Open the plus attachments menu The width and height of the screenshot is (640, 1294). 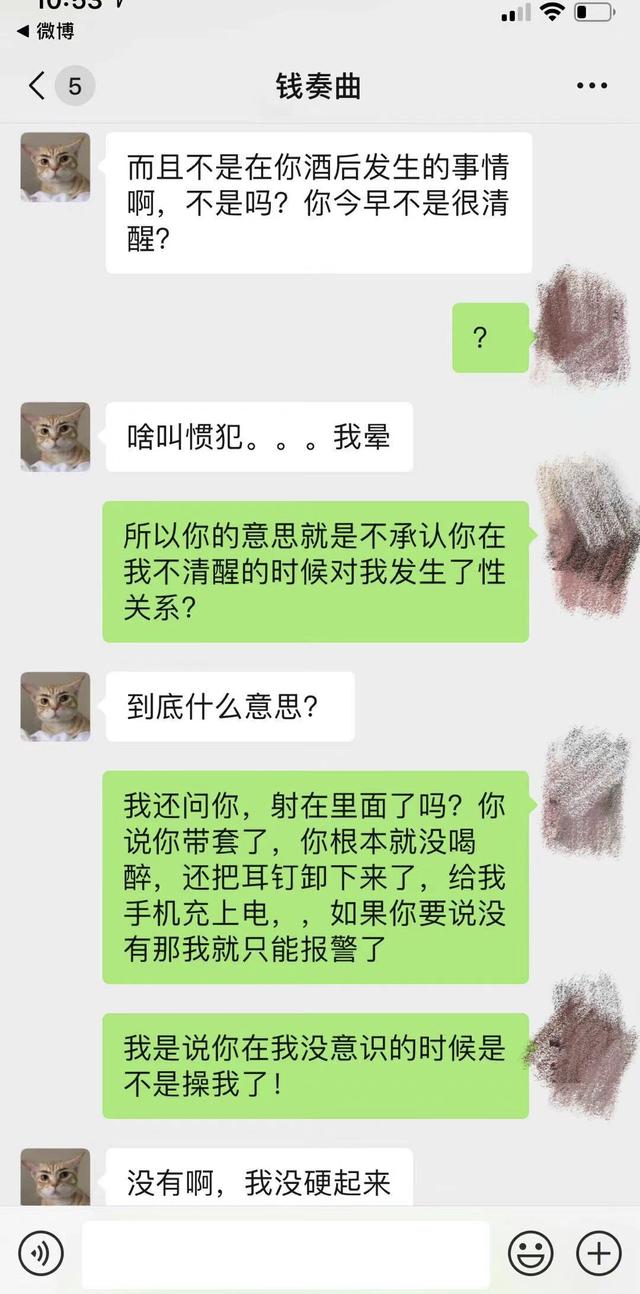(x=598, y=1251)
